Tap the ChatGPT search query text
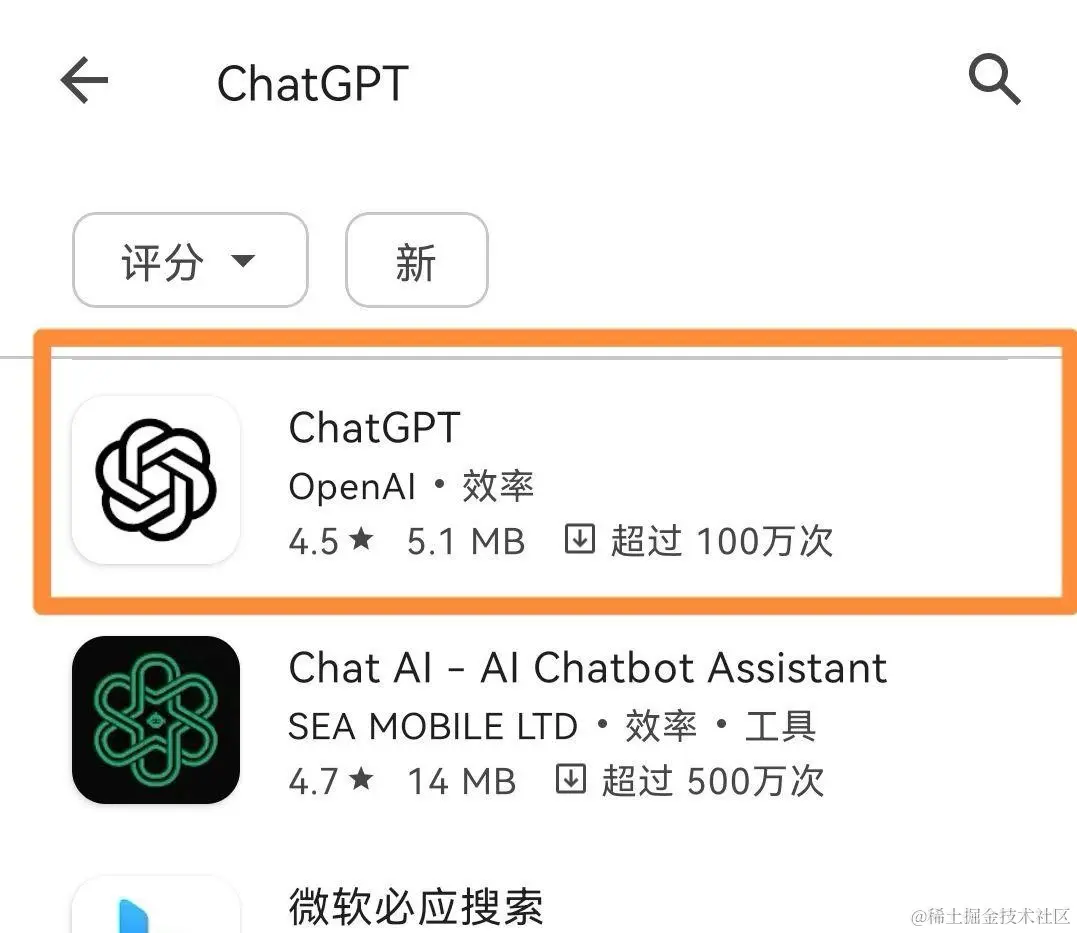The width and height of the screenshot is (1077, 933). pos(312,83)
